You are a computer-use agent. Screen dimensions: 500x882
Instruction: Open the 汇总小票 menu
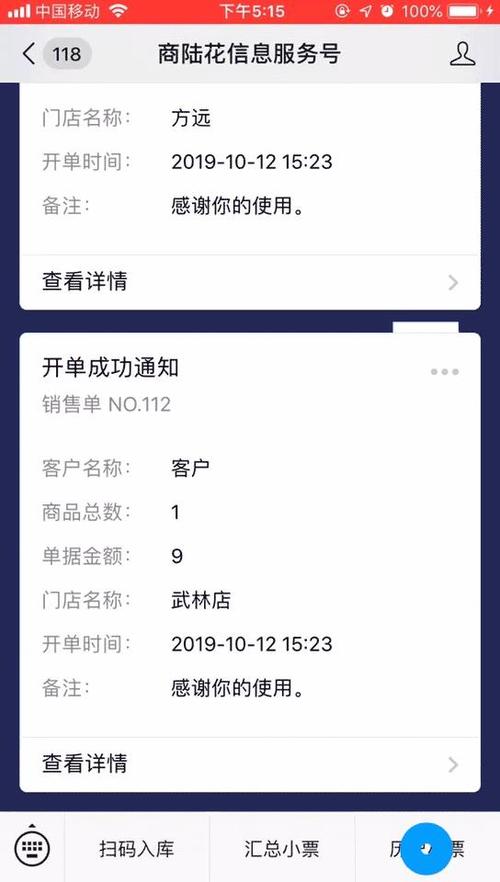(282, 848)
